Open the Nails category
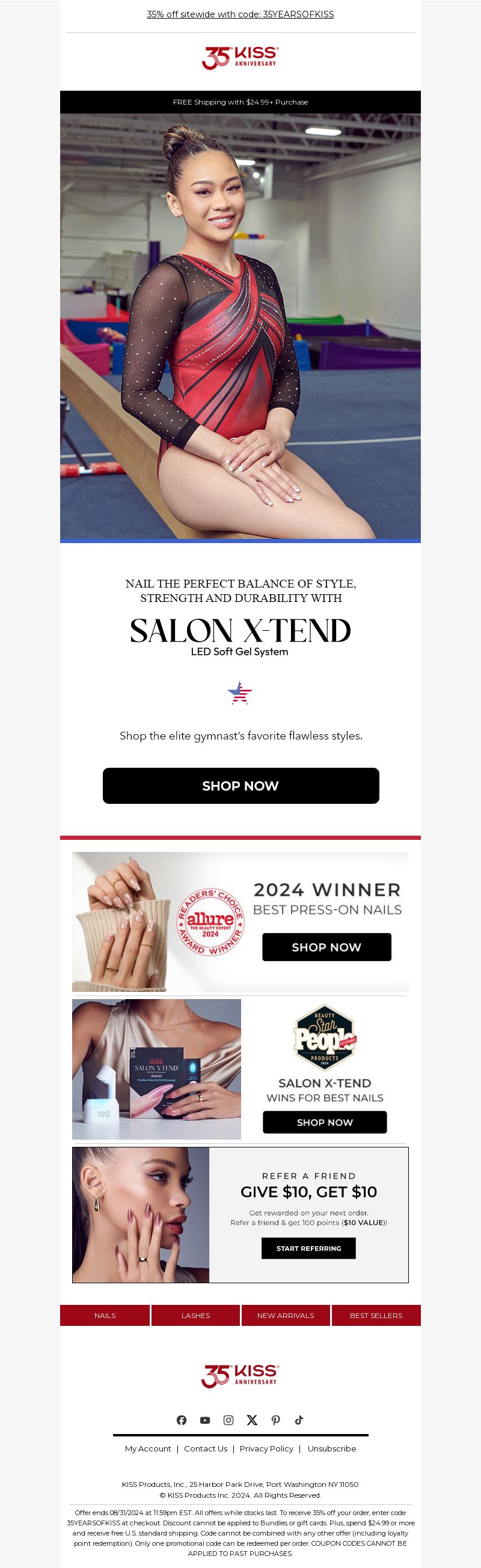Image resolution: width=481 pixels, height=1568 pixels. tap(105, 1315)
